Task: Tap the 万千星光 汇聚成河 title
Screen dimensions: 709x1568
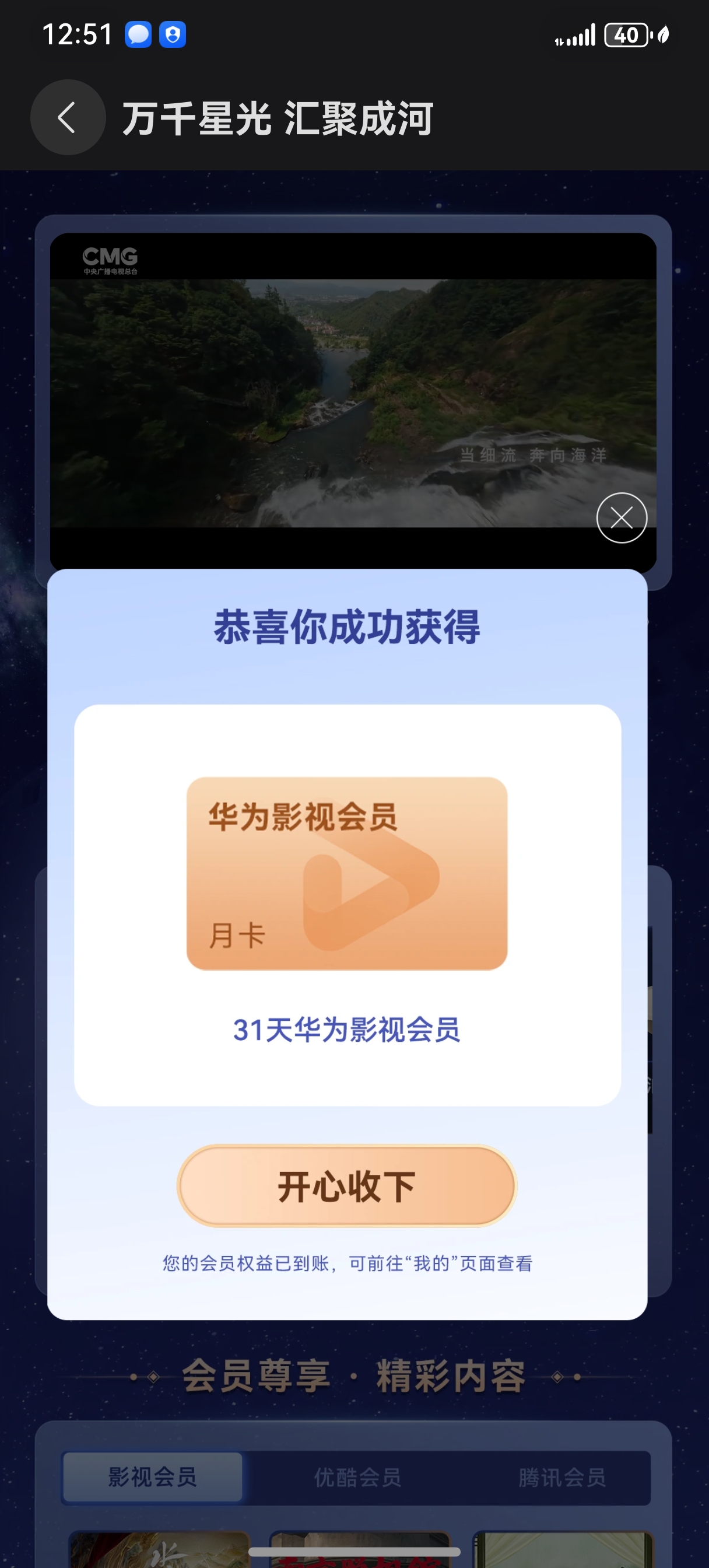Action: (277, 117)
